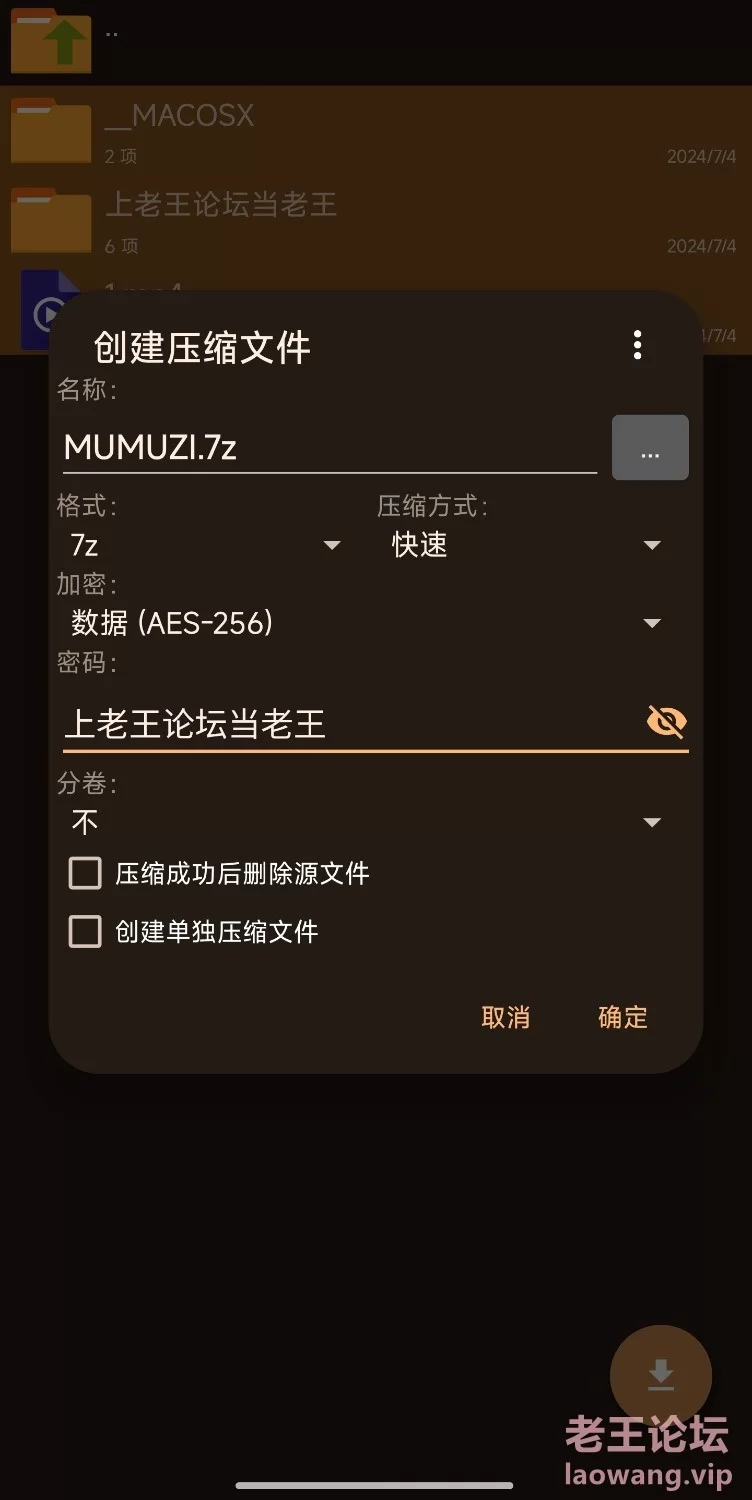Confirm archive creation with 确定
Screen dimensions: 752x1500
(x=622, y=1017)
